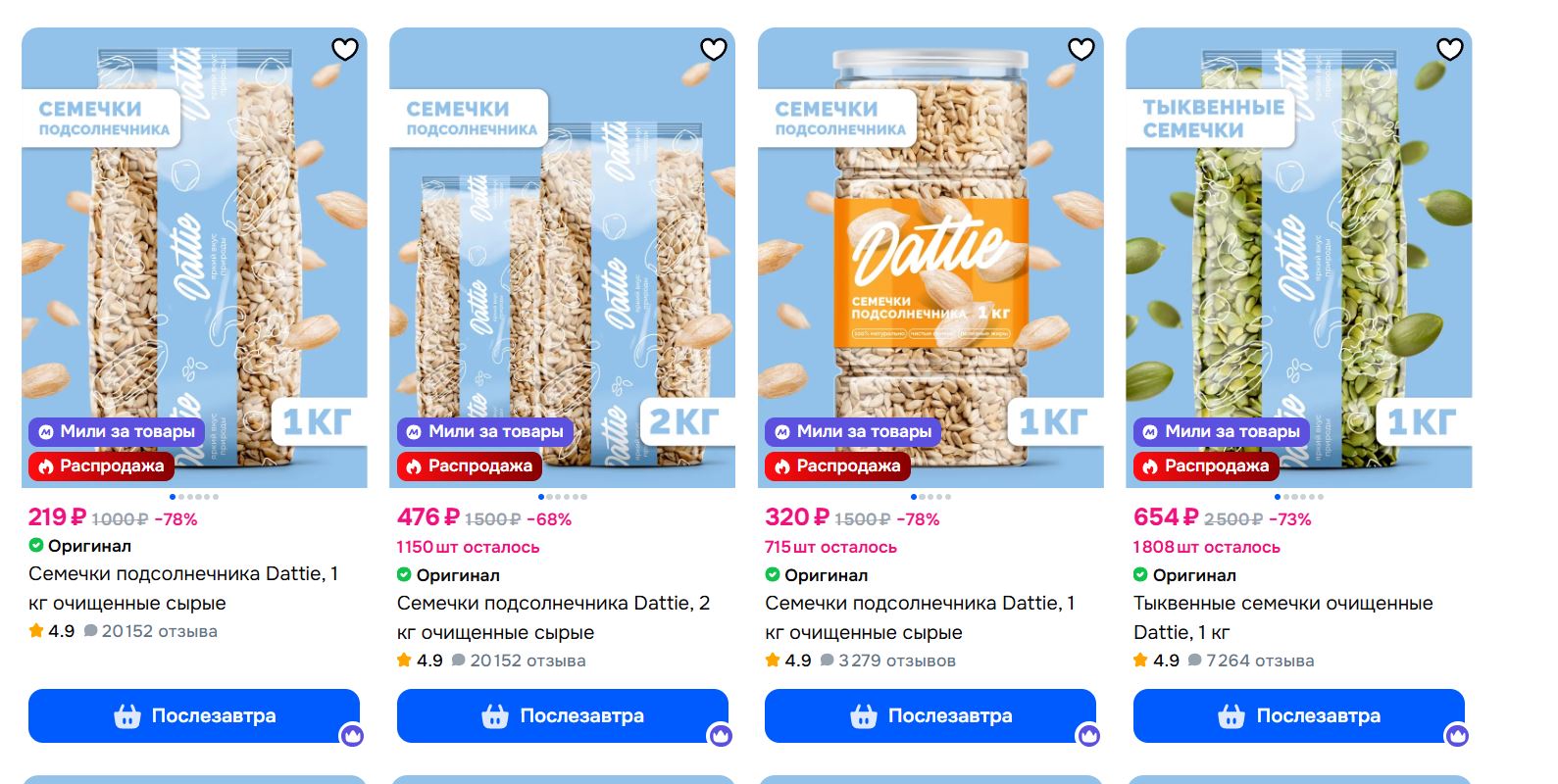Viewport: 1558px width, 784px height.
Task: Add 654 ₽ pumpkin seeds to cart
Action: pos(1298,716)
